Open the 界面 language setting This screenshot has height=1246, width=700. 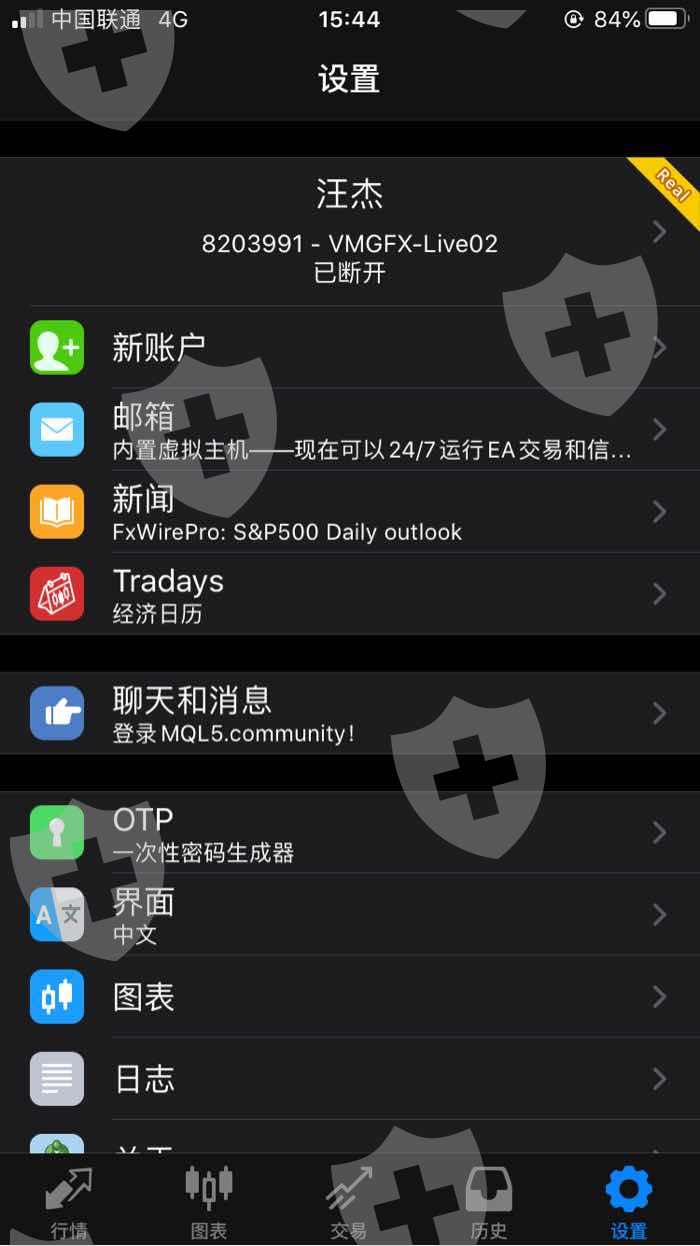350,914
